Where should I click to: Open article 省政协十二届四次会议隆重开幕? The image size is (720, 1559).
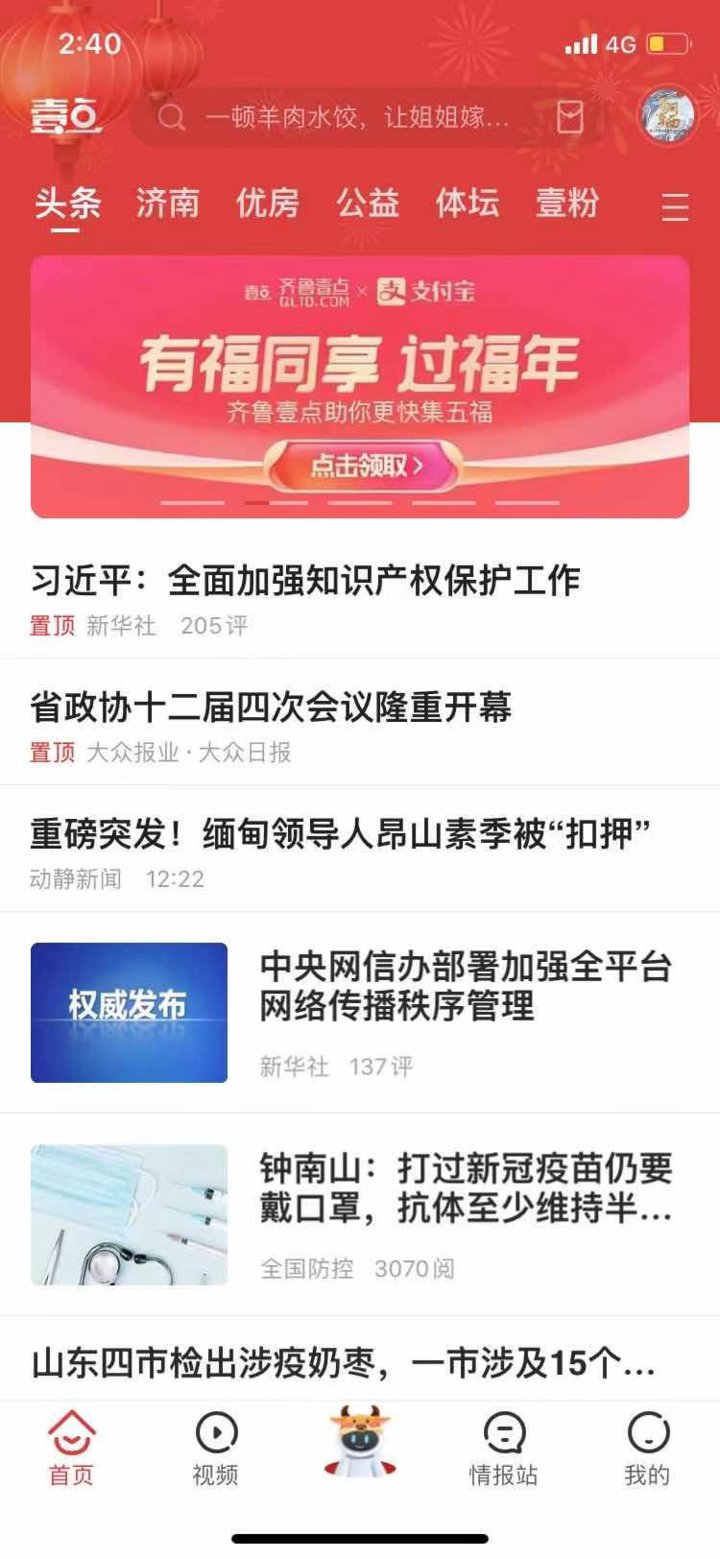coord(271,707)
